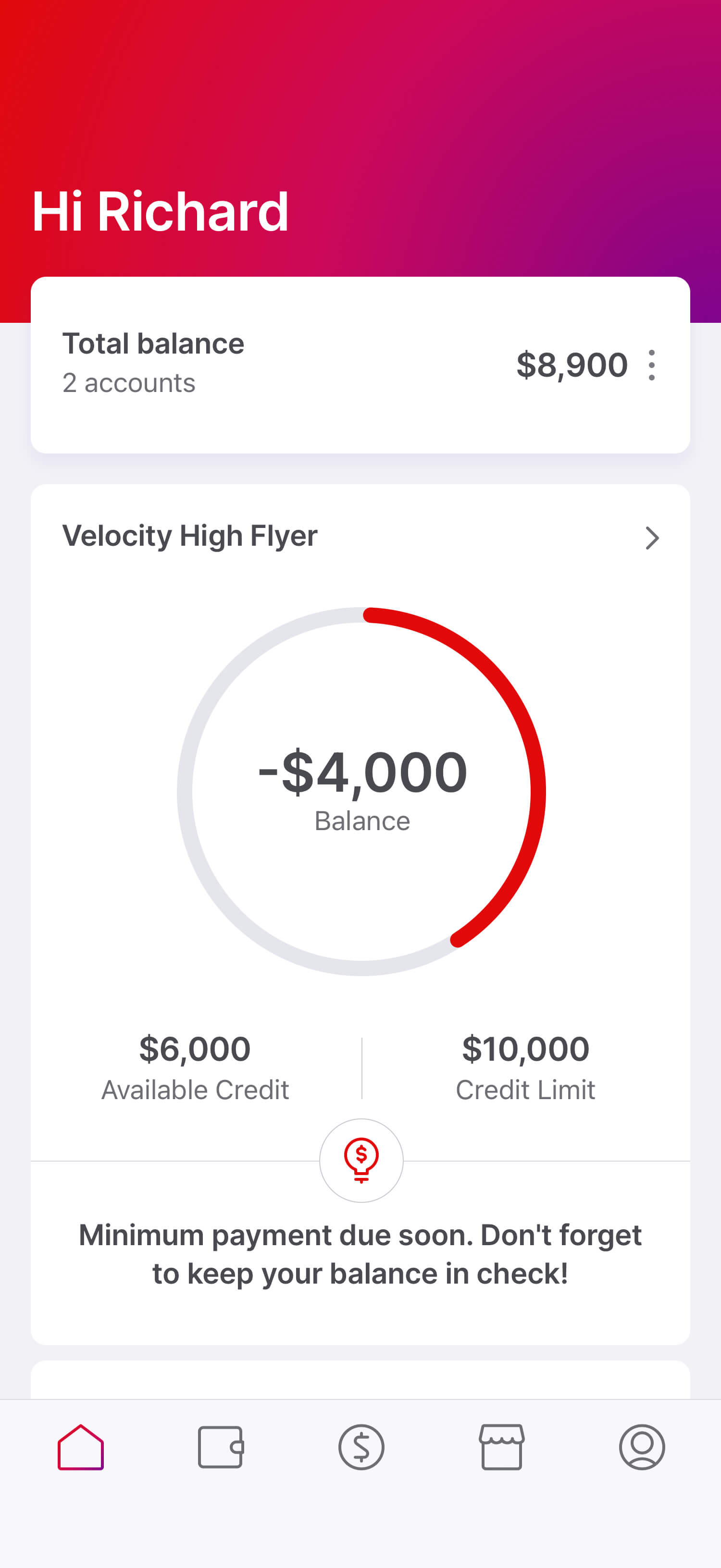The width and height of the screenshot is (721, 1568).
Task: Go to the profile tab
Action: (x=642, y=1447)
